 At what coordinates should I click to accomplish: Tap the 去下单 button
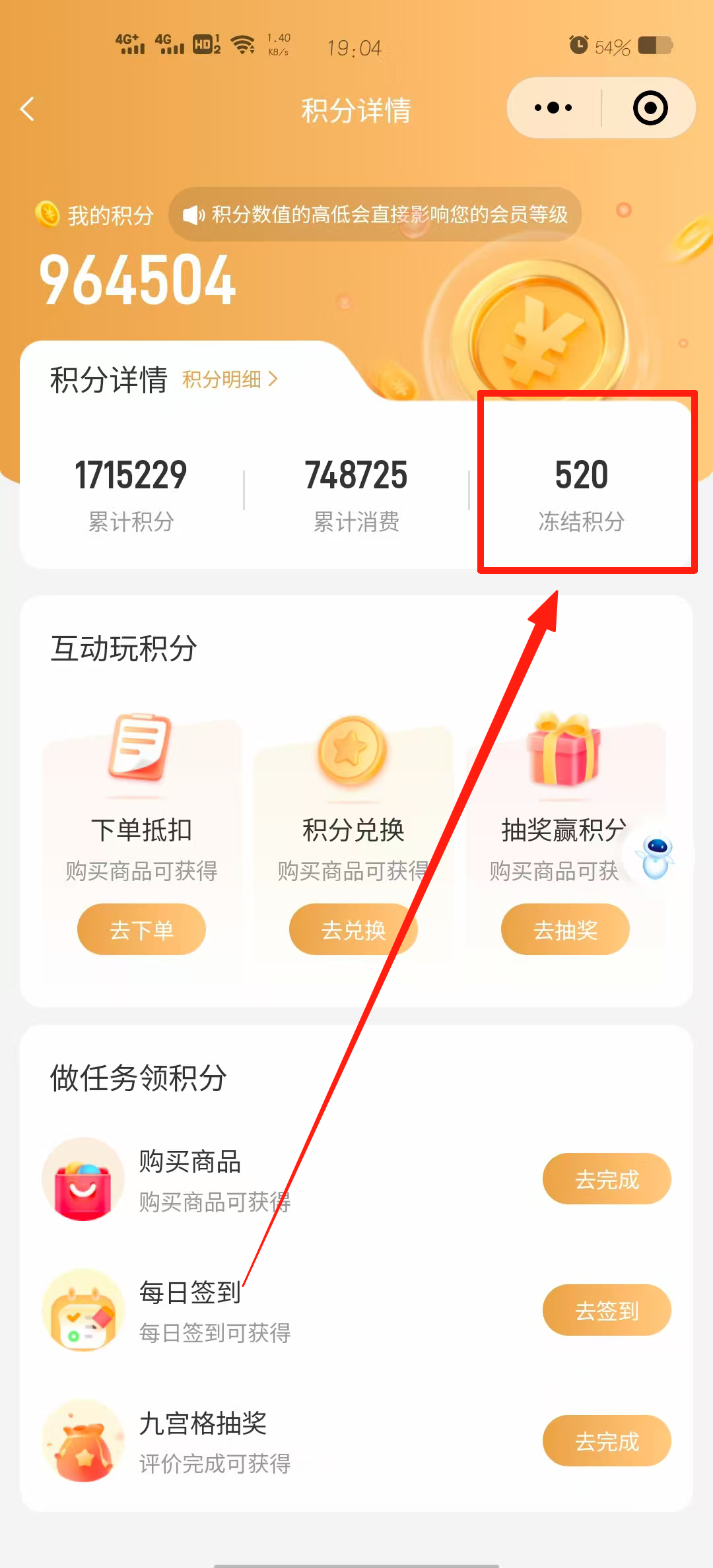(x=141, y=929)
